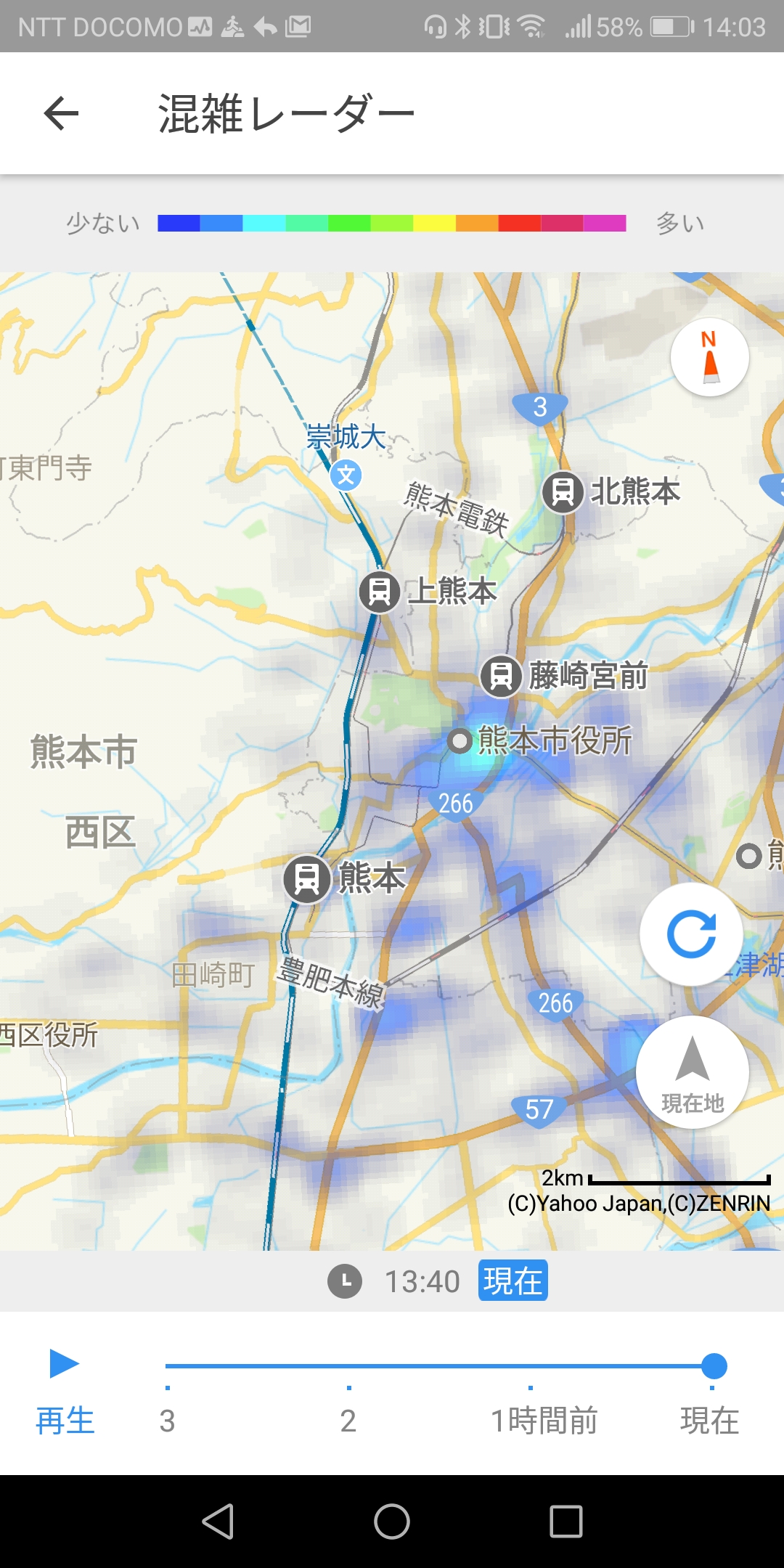Reset map orientation with the north compass

pyautogui.click(x=709, y=358)
